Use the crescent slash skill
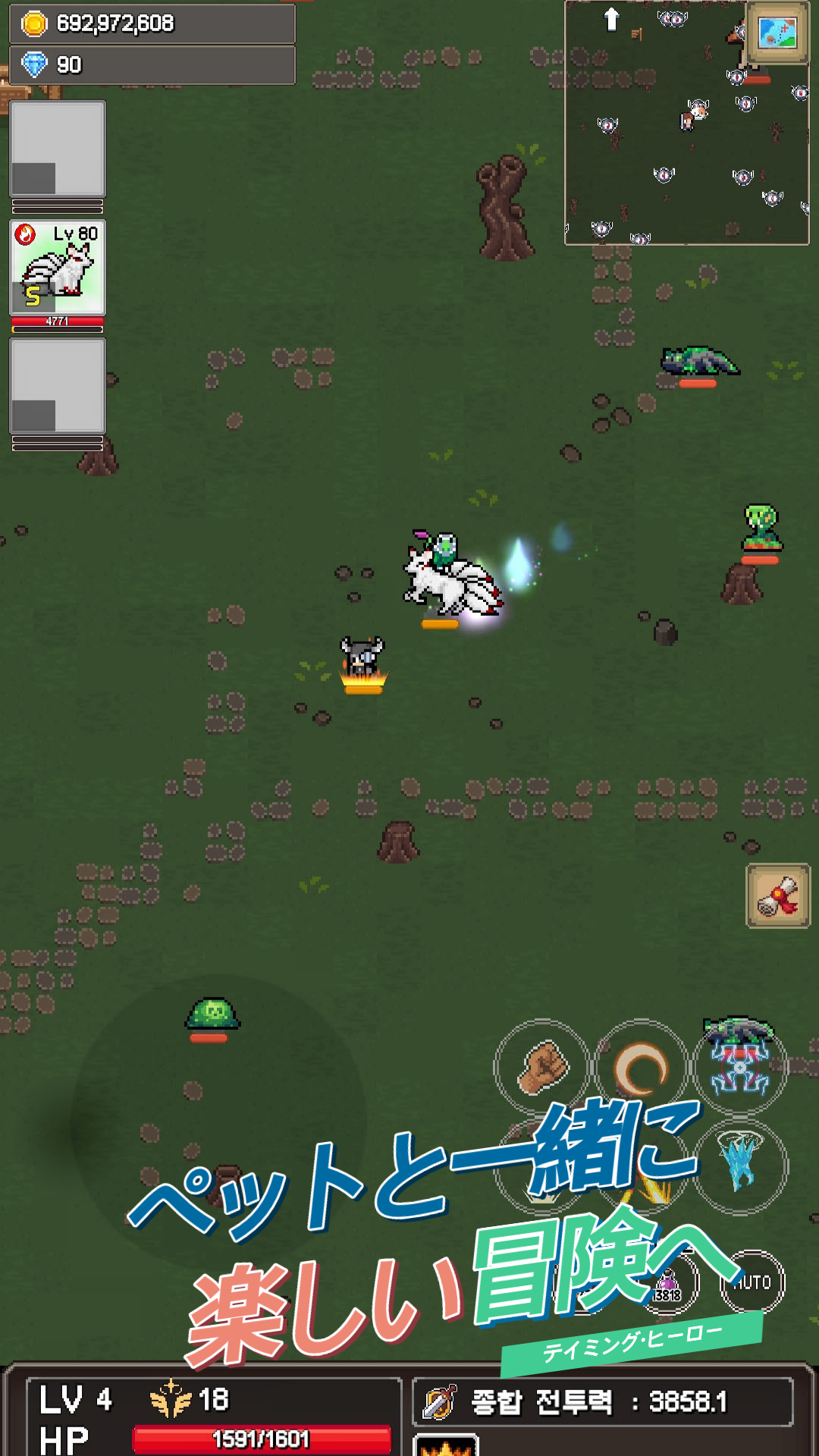Image resolution: width=819 pixels, height=1456 pixels. 641,1065
